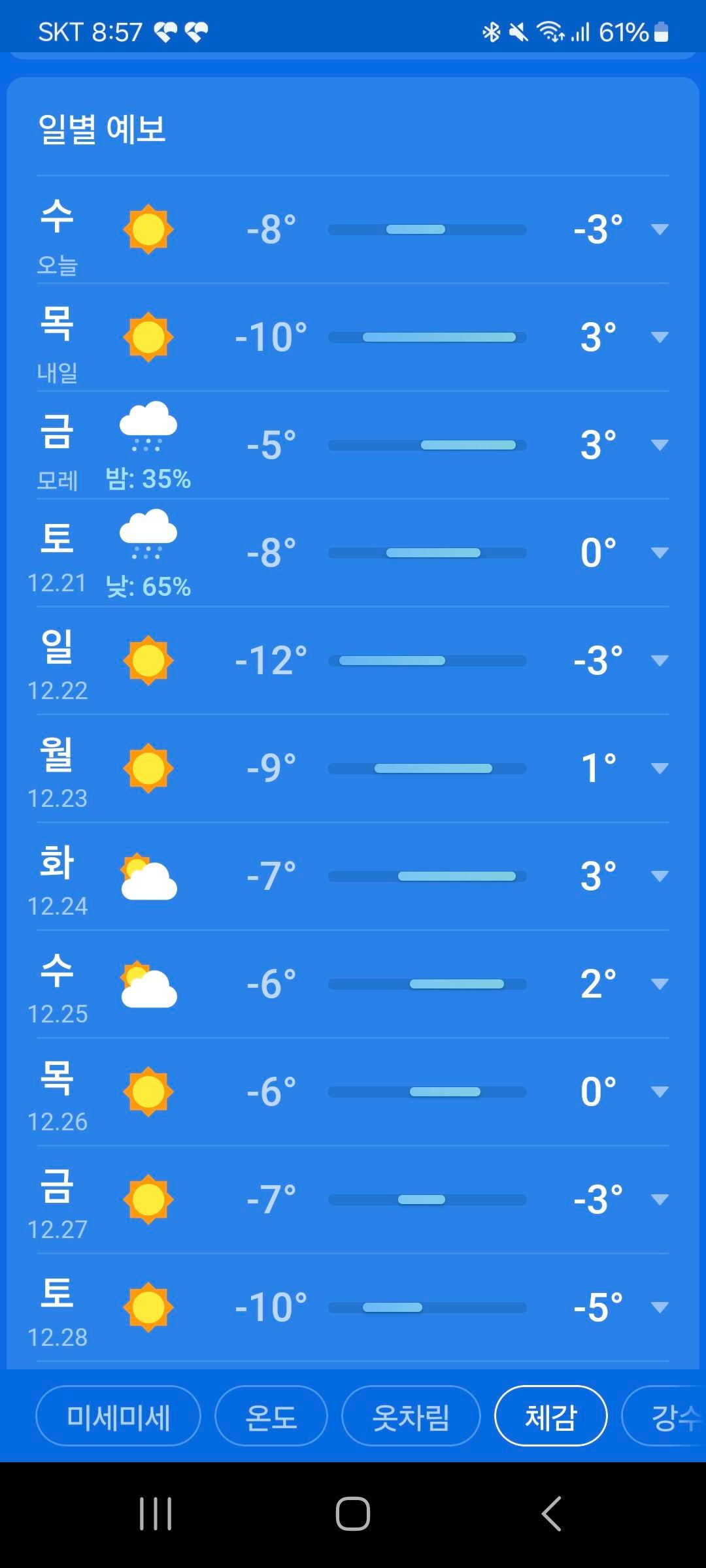
Task: Expand today's 수 오늘 forecast row
Action: 660,229
